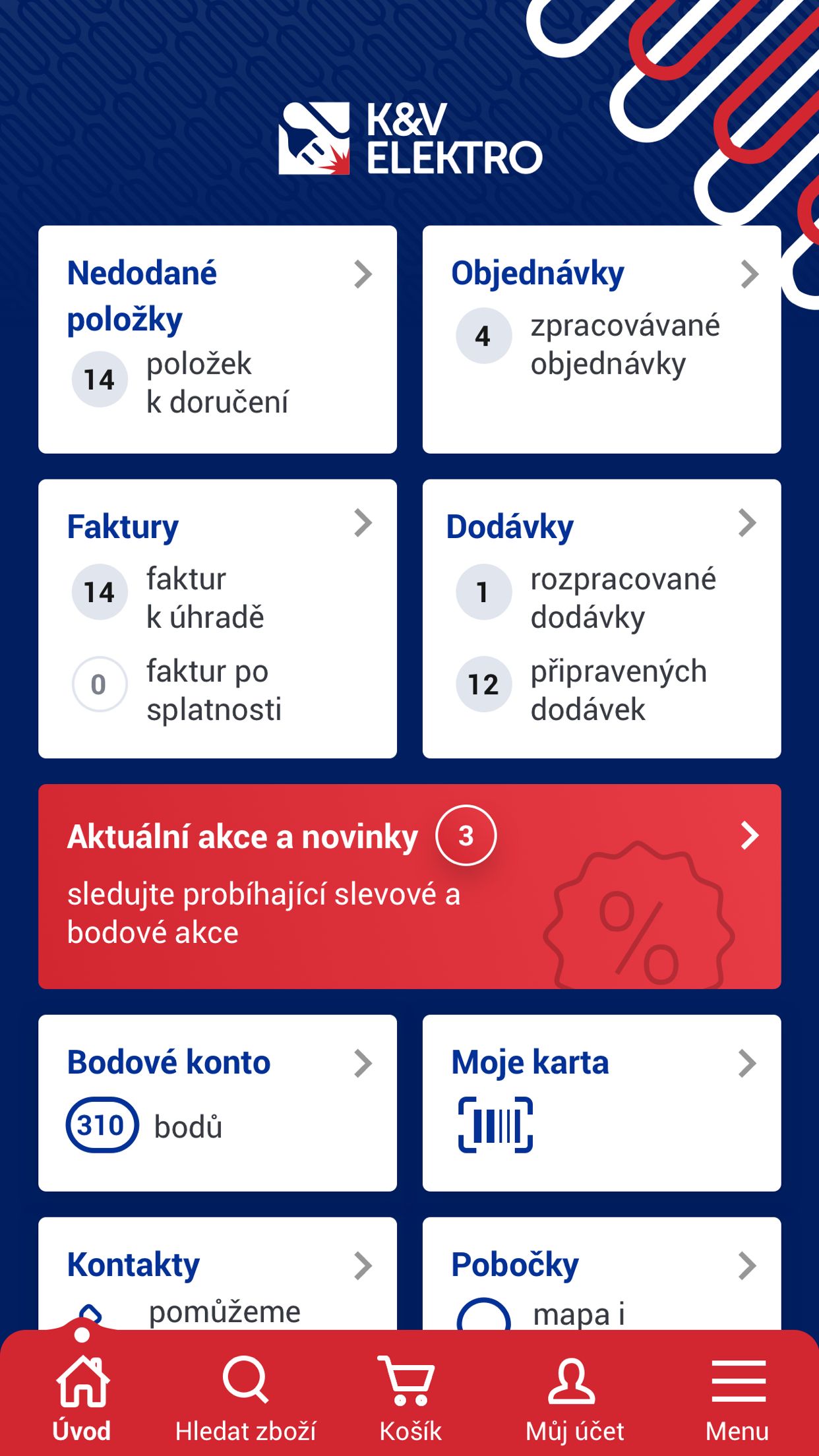Open the Faktury card

click(218, 619)
